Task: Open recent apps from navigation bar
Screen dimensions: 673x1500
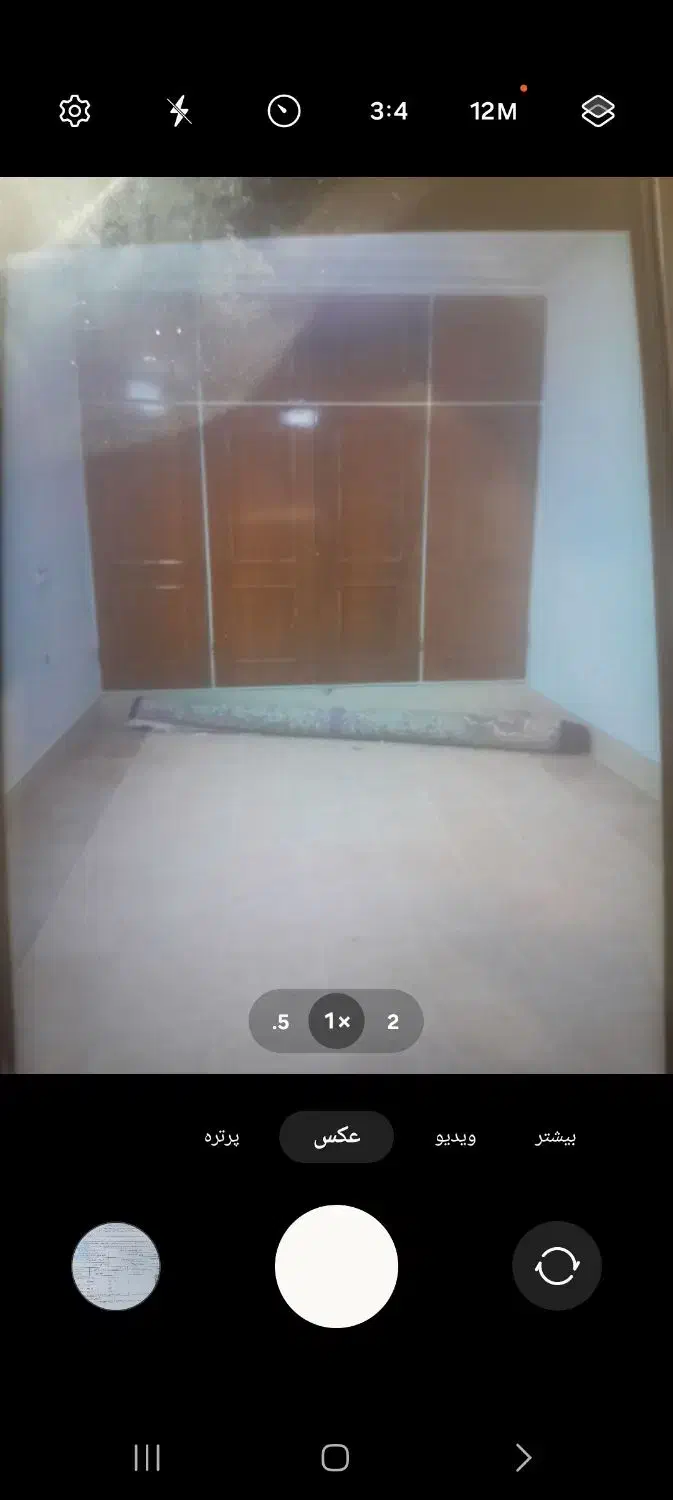Action: 147,1458
